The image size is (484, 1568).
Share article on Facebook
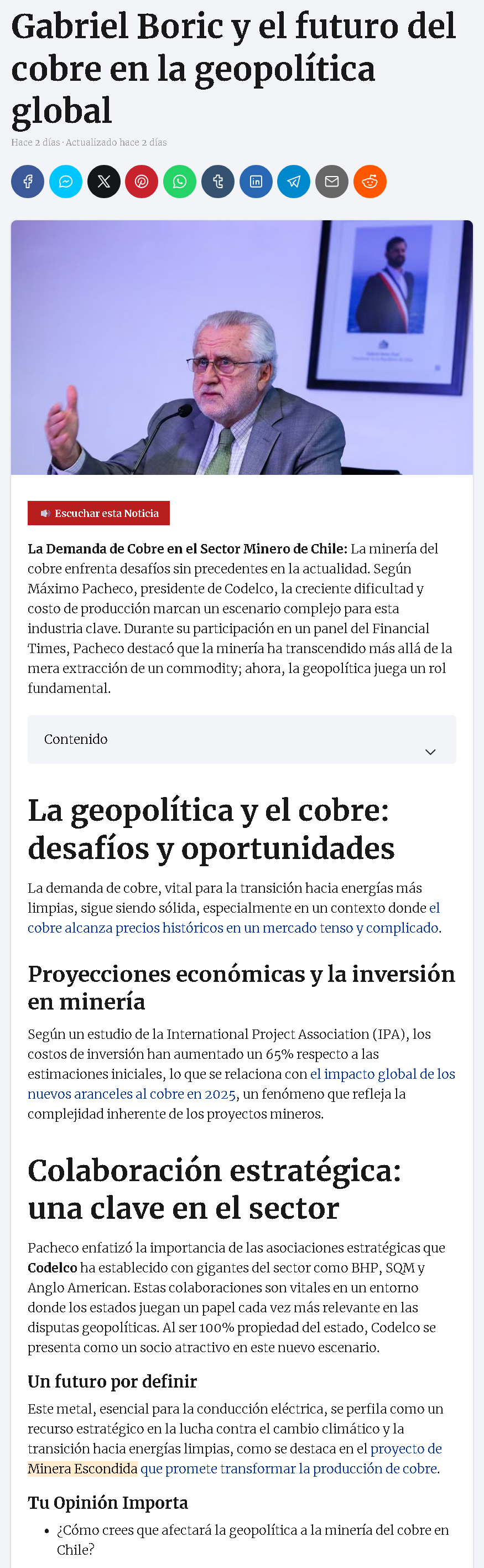(x=27, y=182)
